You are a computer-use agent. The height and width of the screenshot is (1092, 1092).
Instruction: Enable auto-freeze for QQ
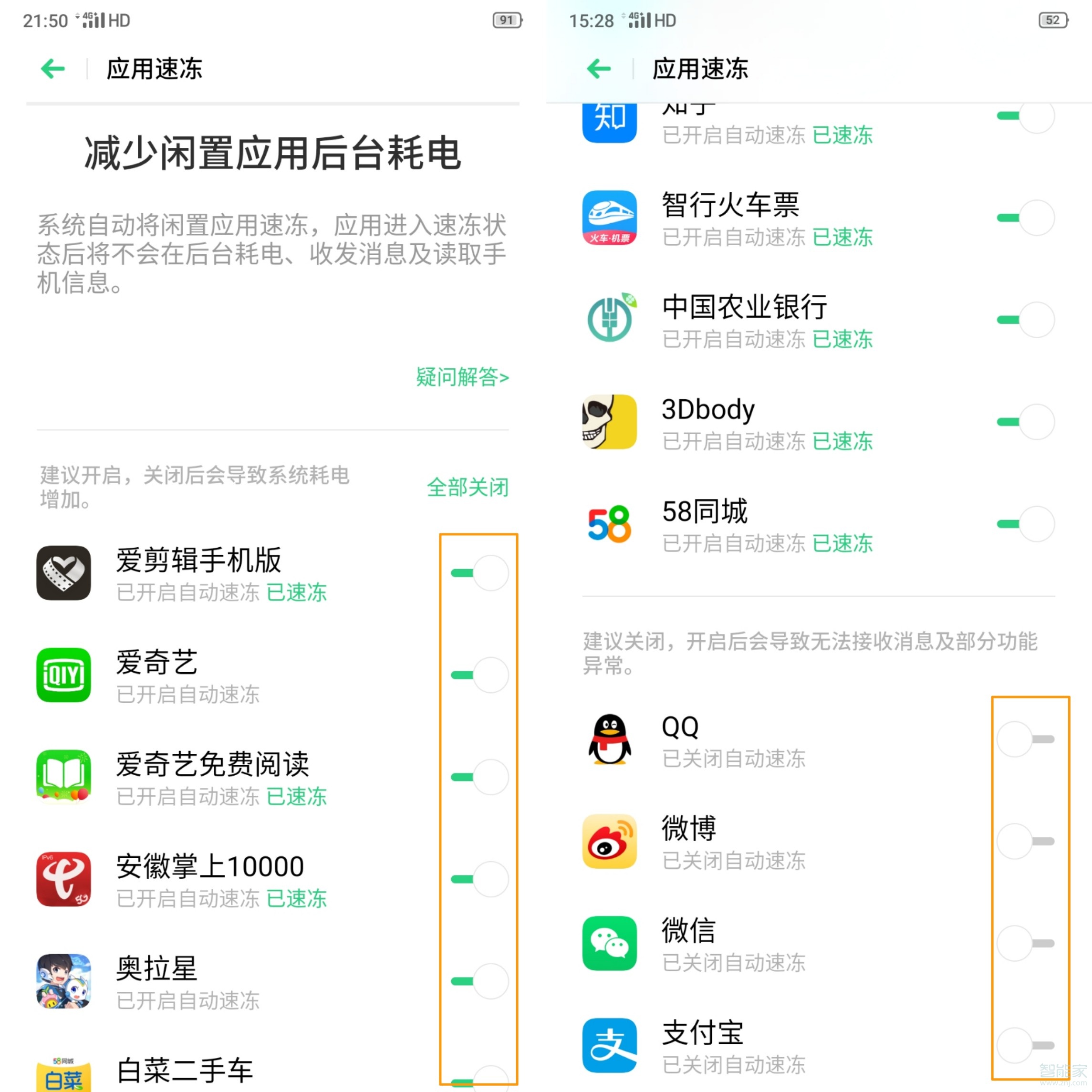coord(1025,739)
